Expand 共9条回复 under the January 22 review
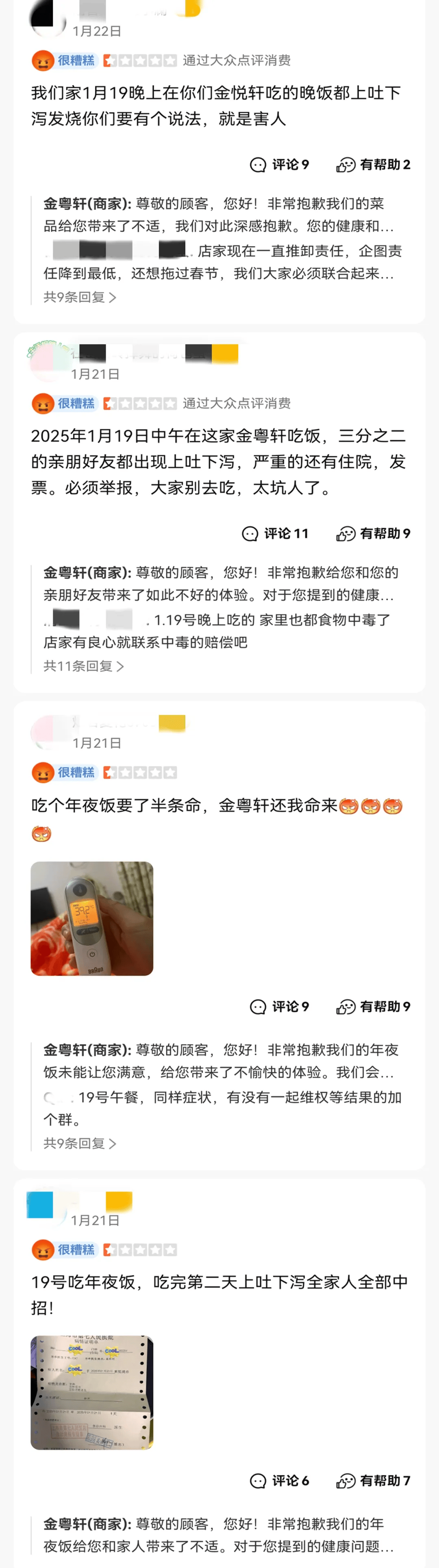The height and width of the screenshot is (1568, 439). (79, 297)
